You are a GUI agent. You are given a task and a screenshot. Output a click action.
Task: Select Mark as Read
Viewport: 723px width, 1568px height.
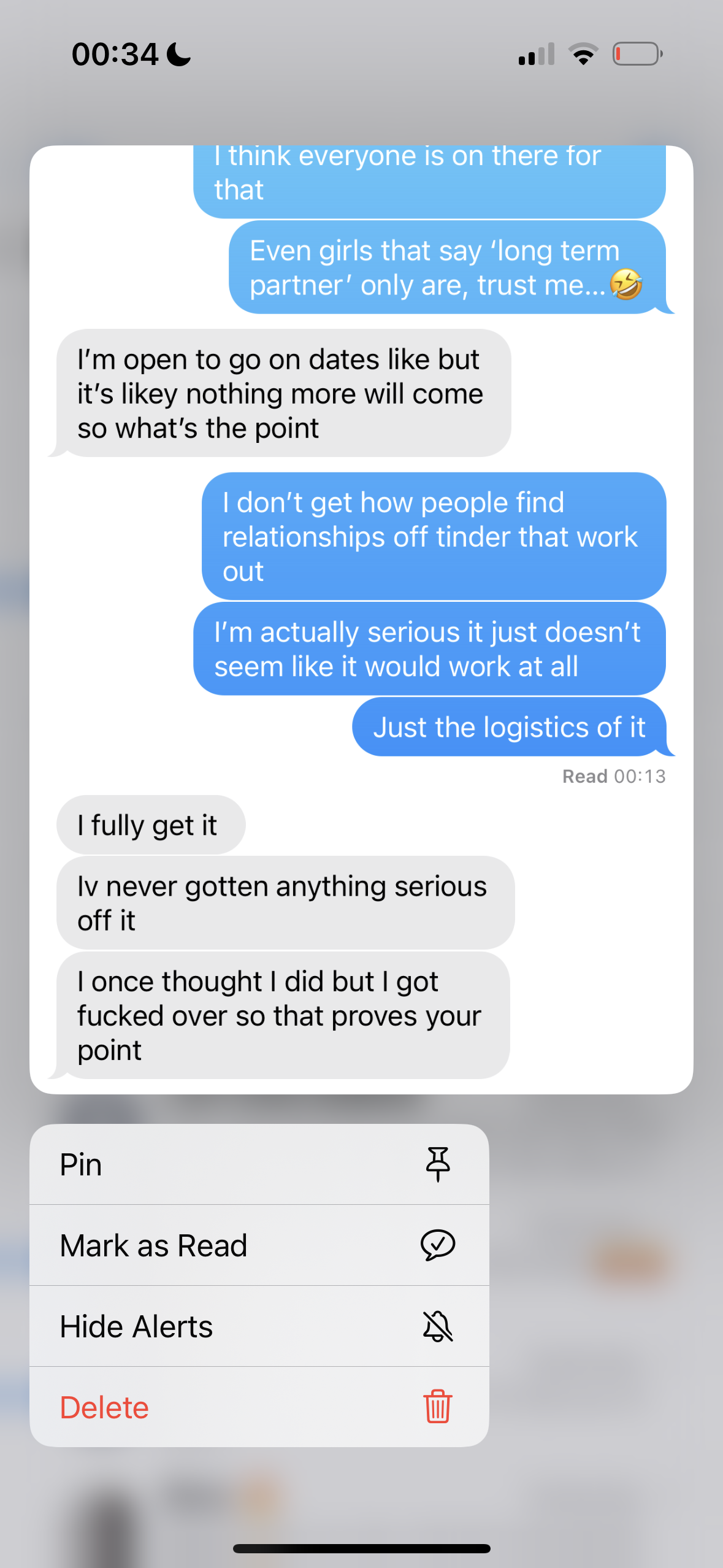pyautogui.click(x=259, y=1245)
